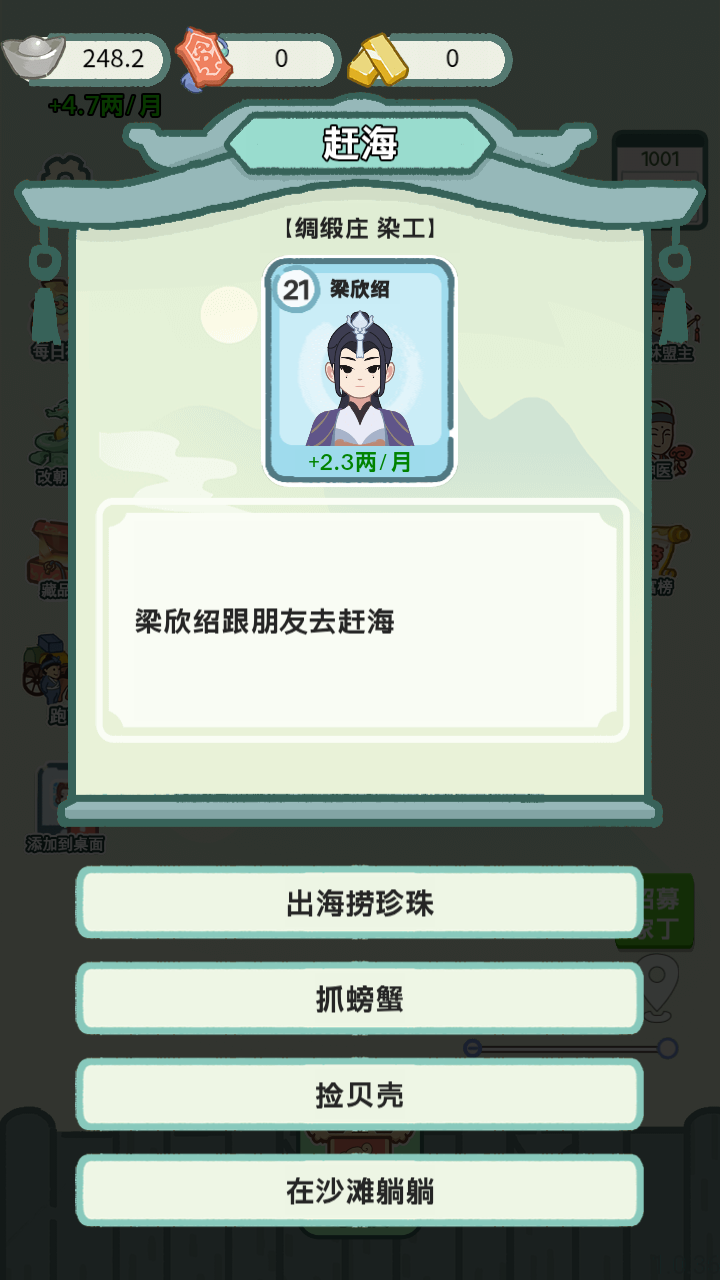The image size is (720, 1280).
Task: Pick 捡贝壳 as the answer
Action: (x=360, y=1095)
